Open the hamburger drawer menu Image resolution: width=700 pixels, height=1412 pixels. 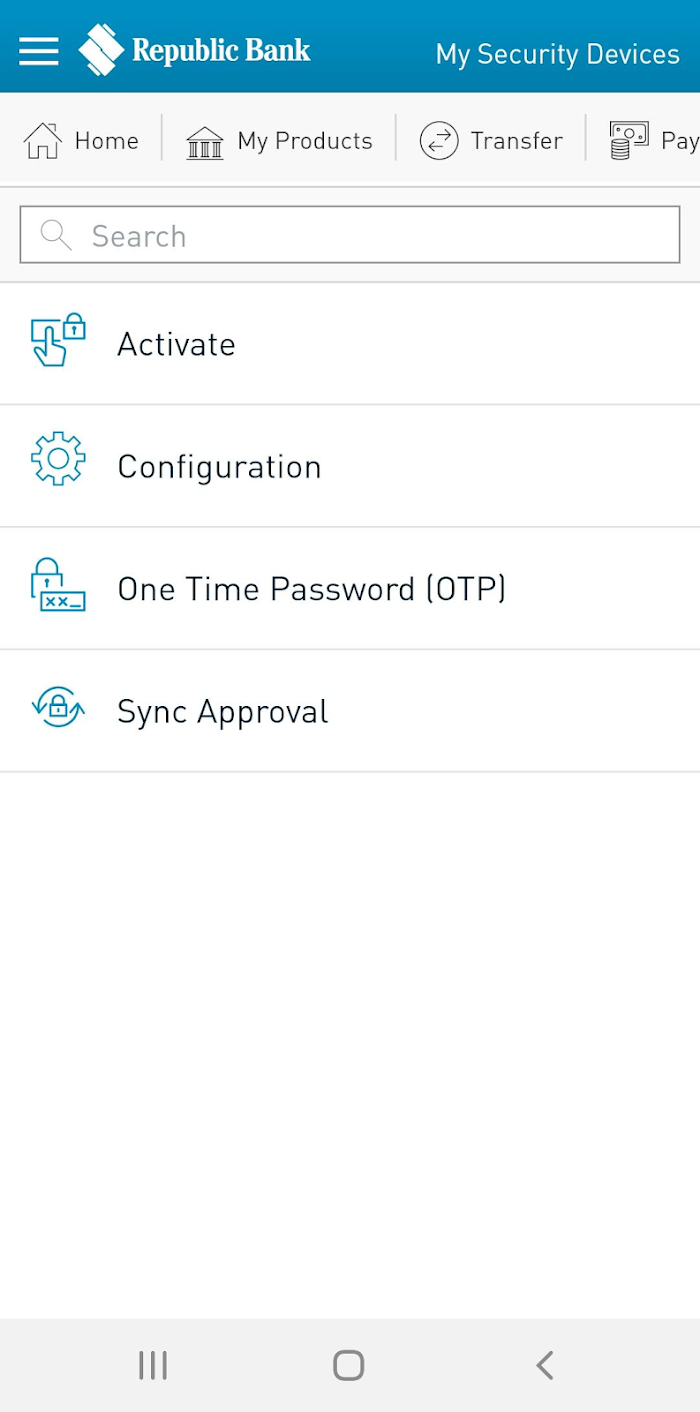[39, 50]
